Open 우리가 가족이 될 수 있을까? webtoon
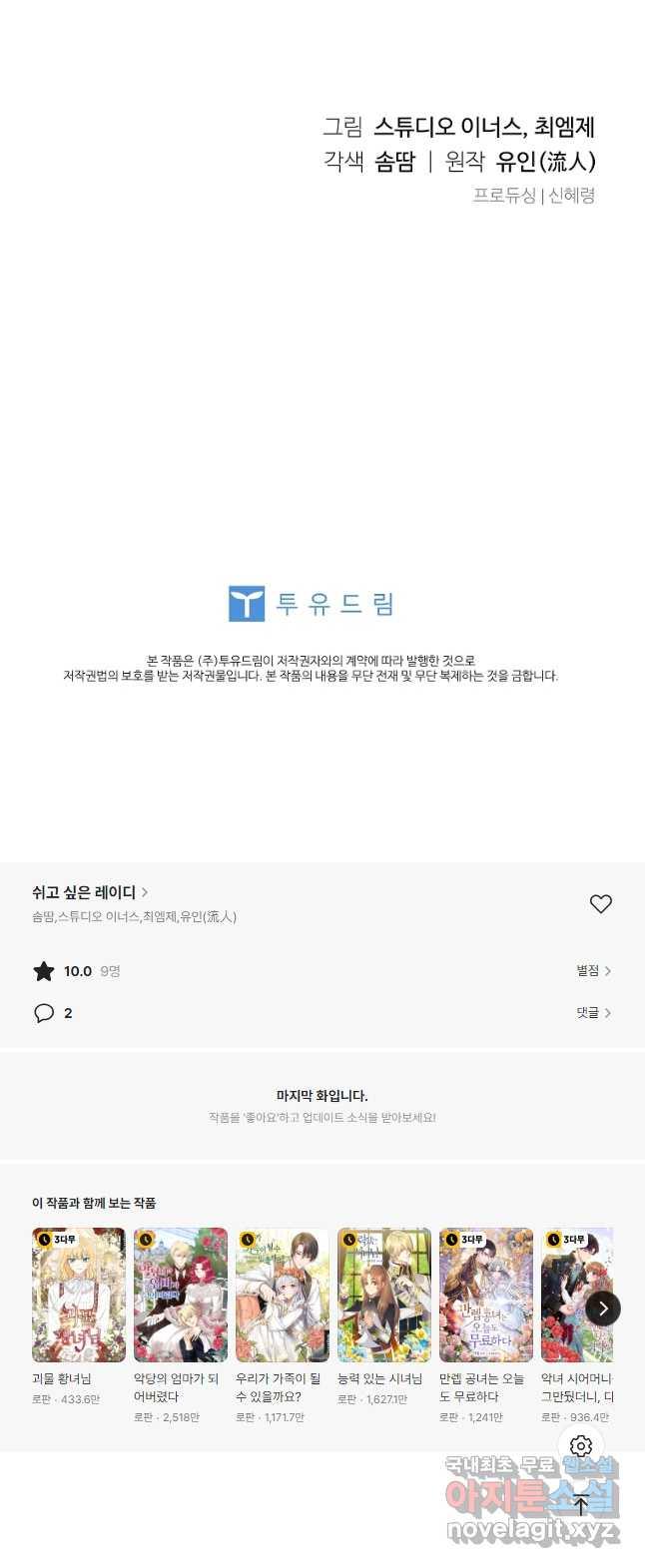 point(283,1295)
